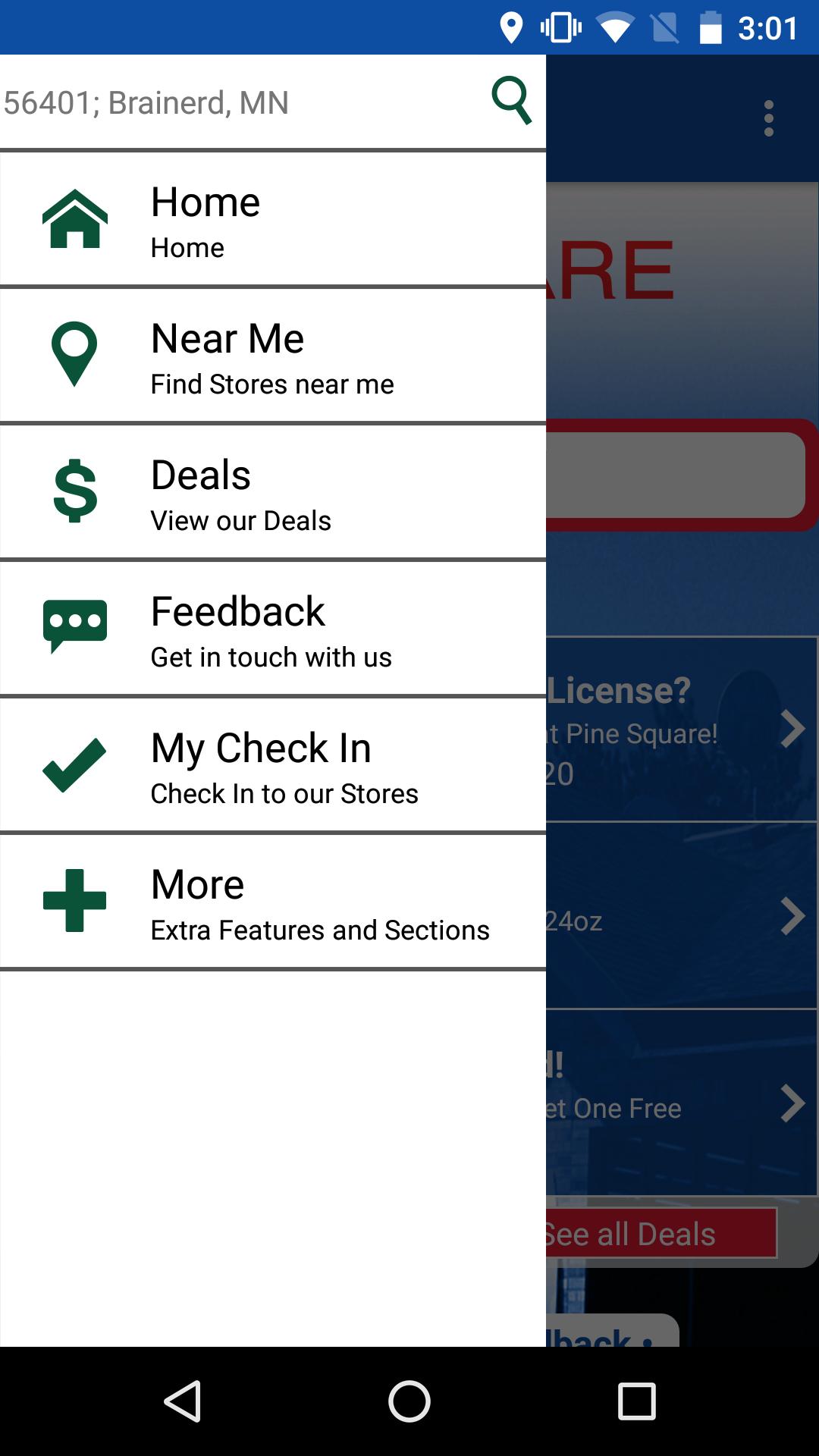Open the Get One Free deal chevron

point(793,1103)
